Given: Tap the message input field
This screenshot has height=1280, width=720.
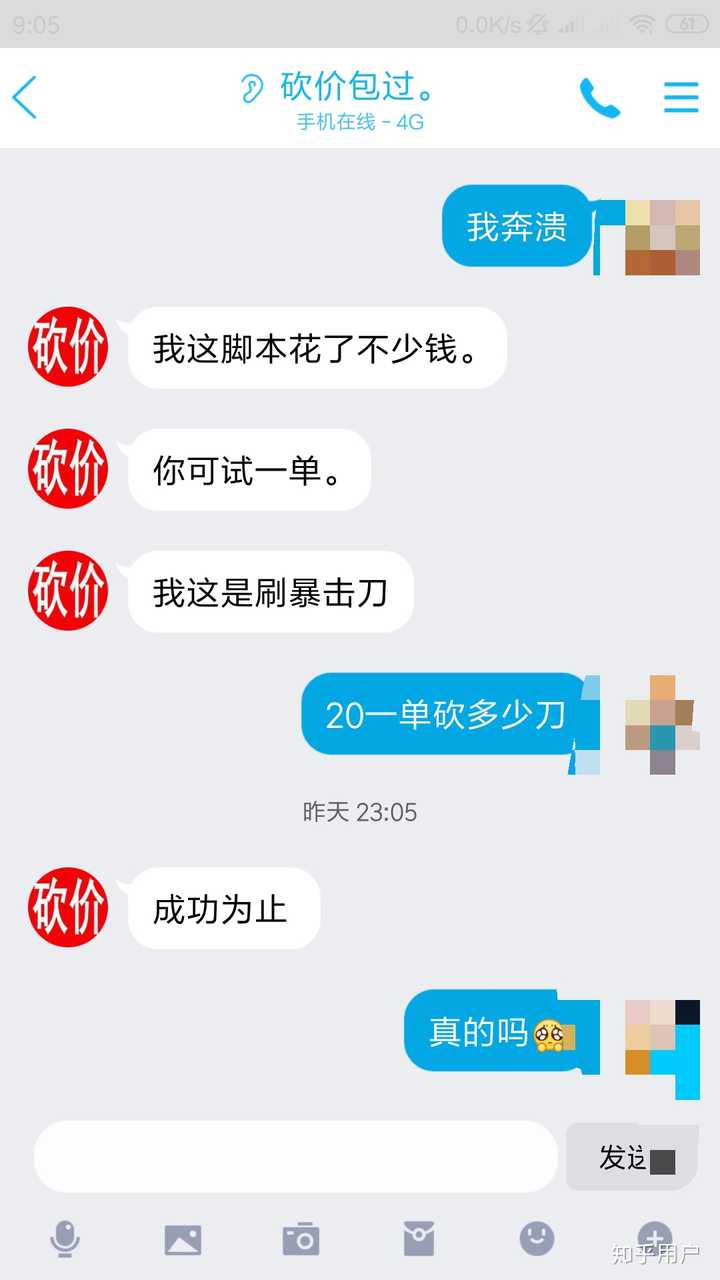Looking at the screenshot, I should point(295,1156).
